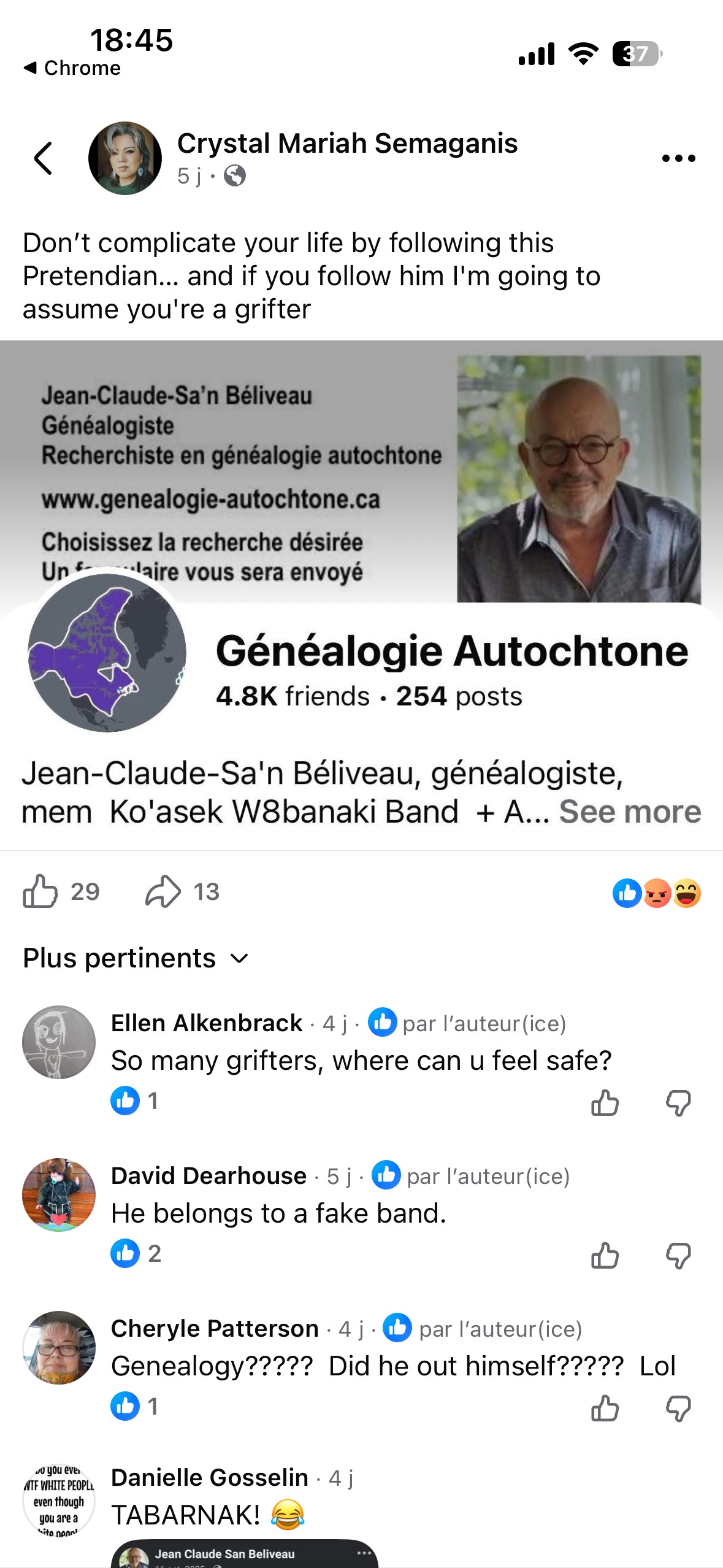The height and width of the screenshot is (1568, 723).
Task: Go back from the post view
Action: [43, 158]
